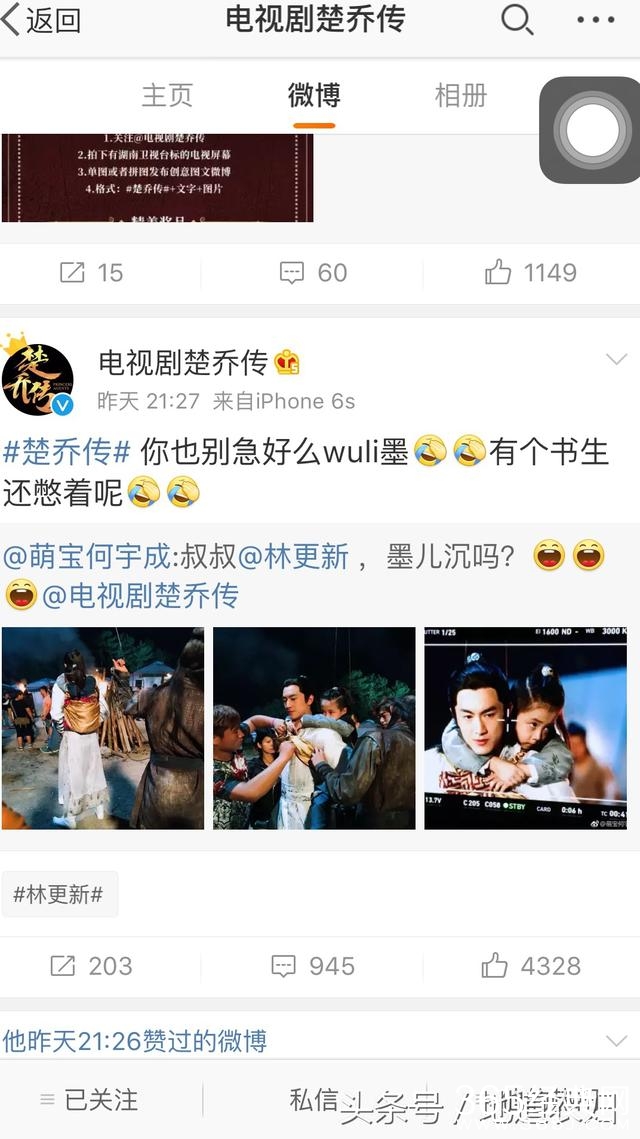Open the search magnifier icon
Viewport: 640px width, 1139px height.
click(516, 20)
